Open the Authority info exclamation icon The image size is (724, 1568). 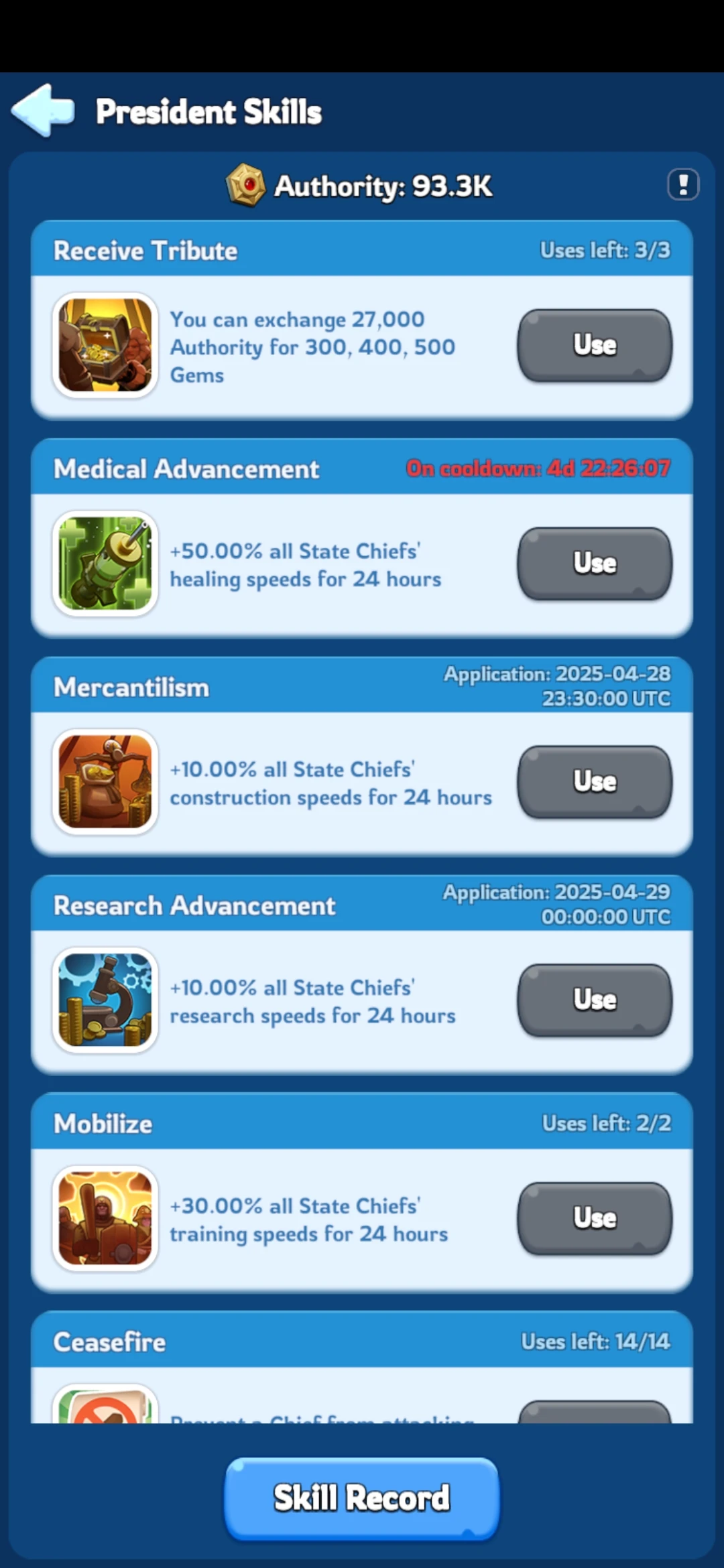pyautogui.click(x=682, y=184)
